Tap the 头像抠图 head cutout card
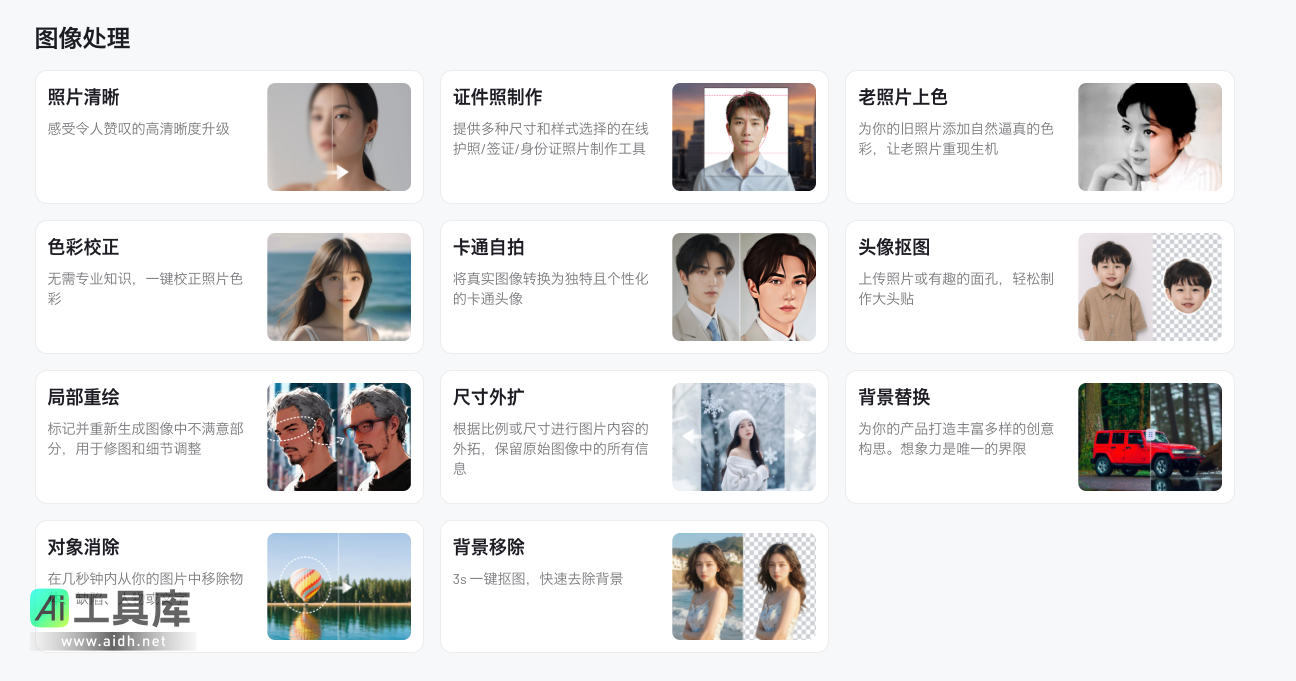Viewport: 1296px width, 681px height. [x=1039, y=287]
